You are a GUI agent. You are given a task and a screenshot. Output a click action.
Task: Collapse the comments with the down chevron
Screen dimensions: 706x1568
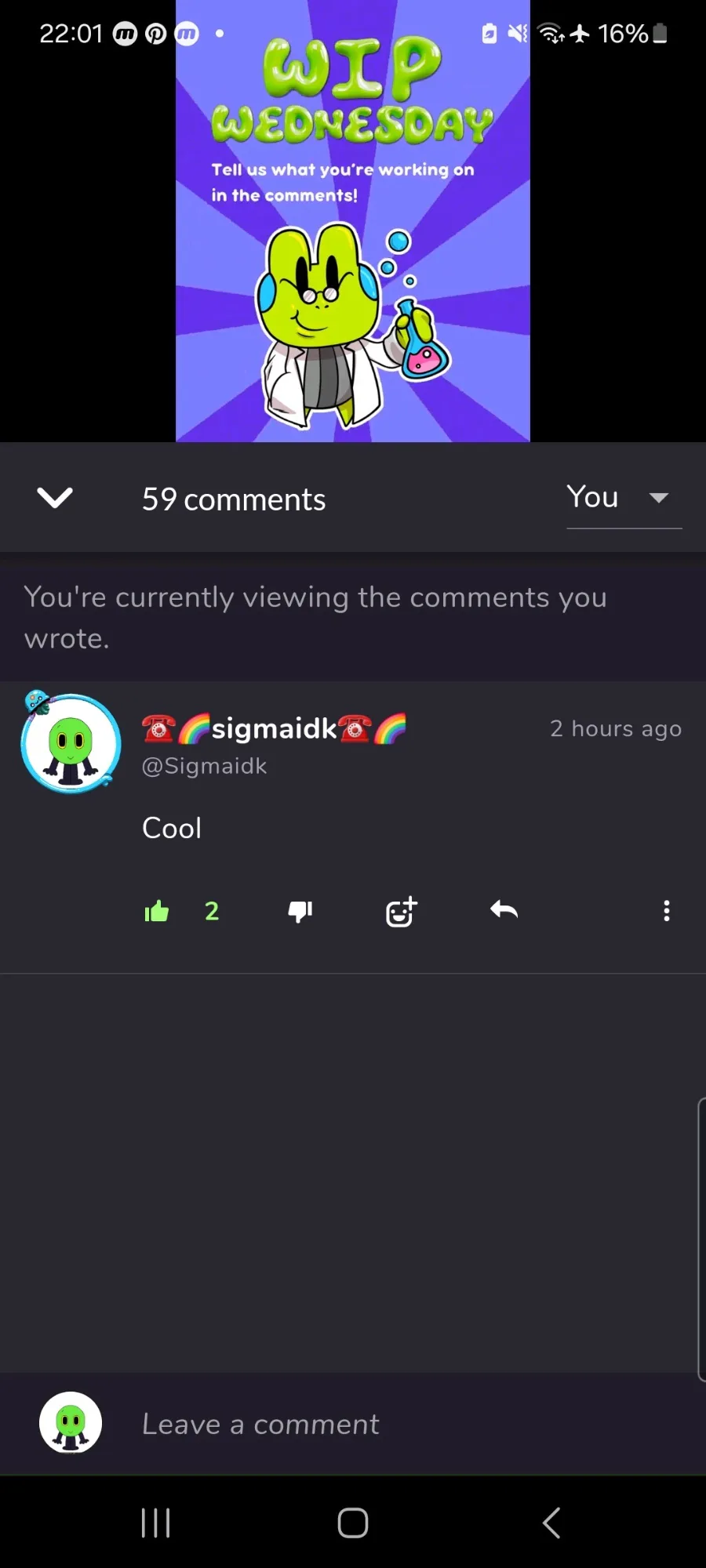click(x=55, y=498)
